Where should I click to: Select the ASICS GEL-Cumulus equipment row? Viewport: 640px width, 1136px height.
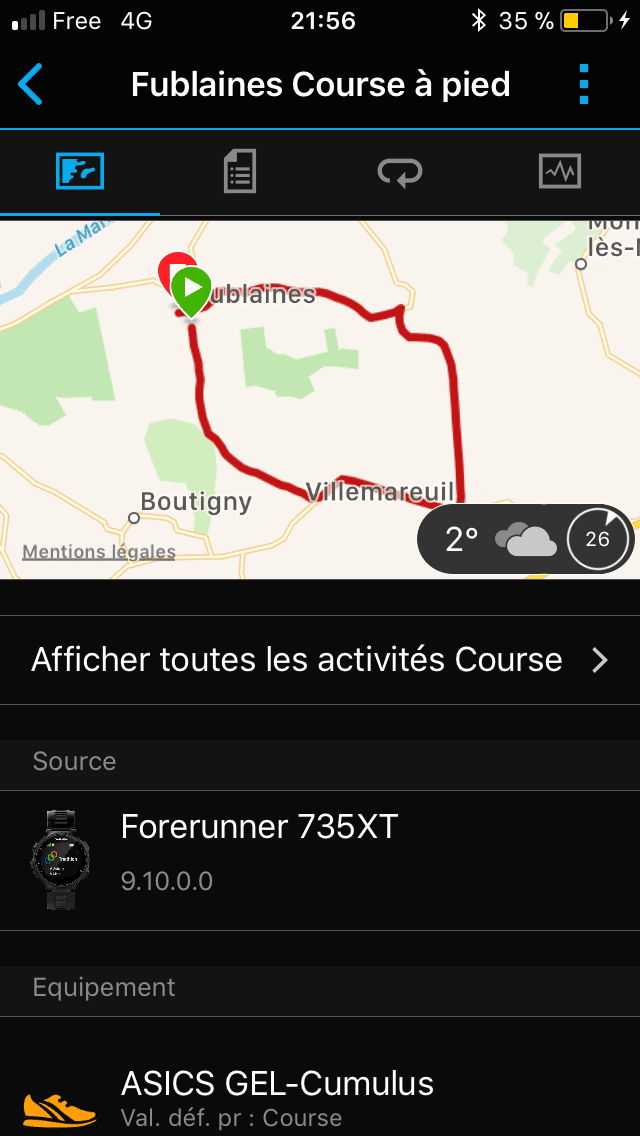coord(320,1095)
